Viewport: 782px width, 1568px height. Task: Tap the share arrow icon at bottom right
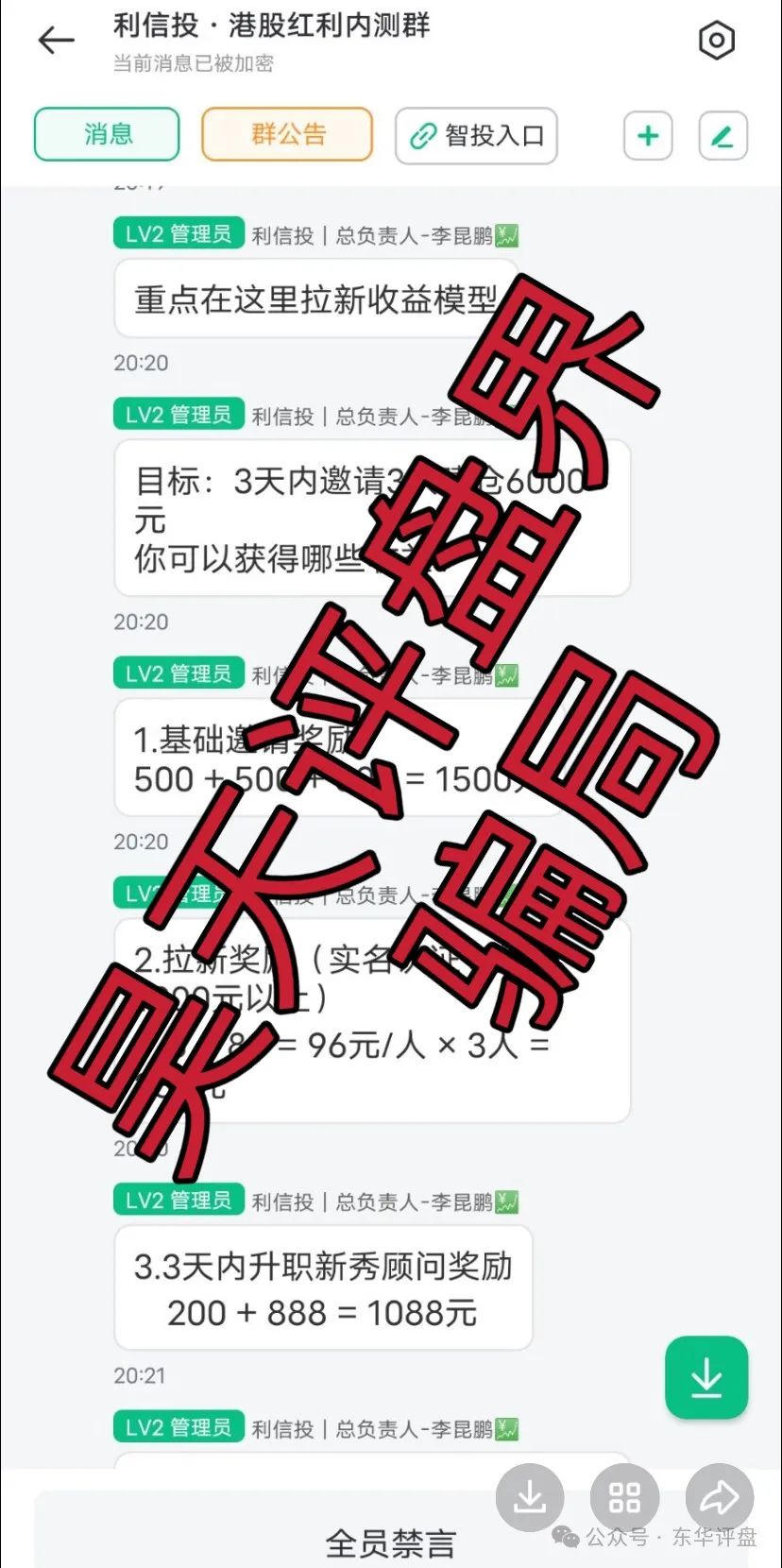[x=720, y=1497]
